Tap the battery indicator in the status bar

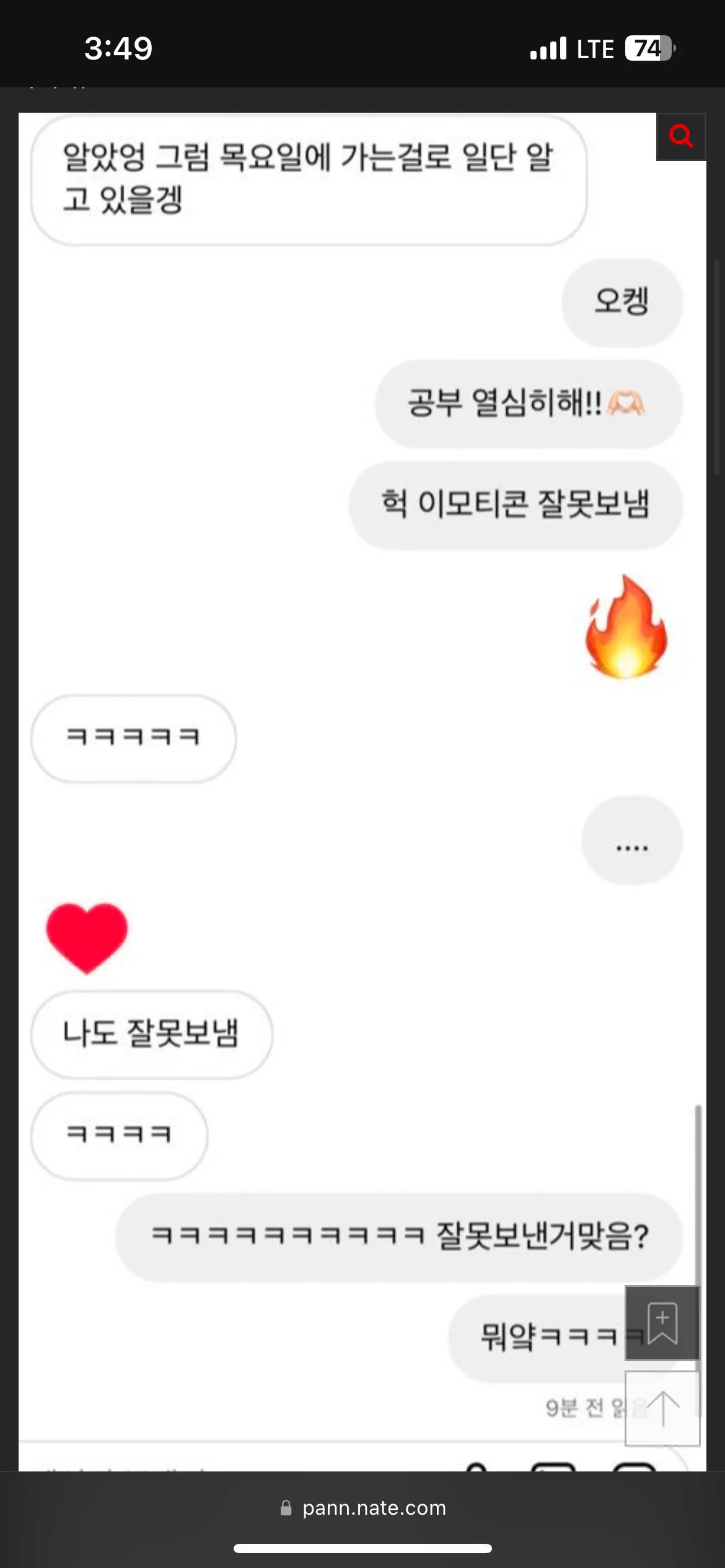649,48
